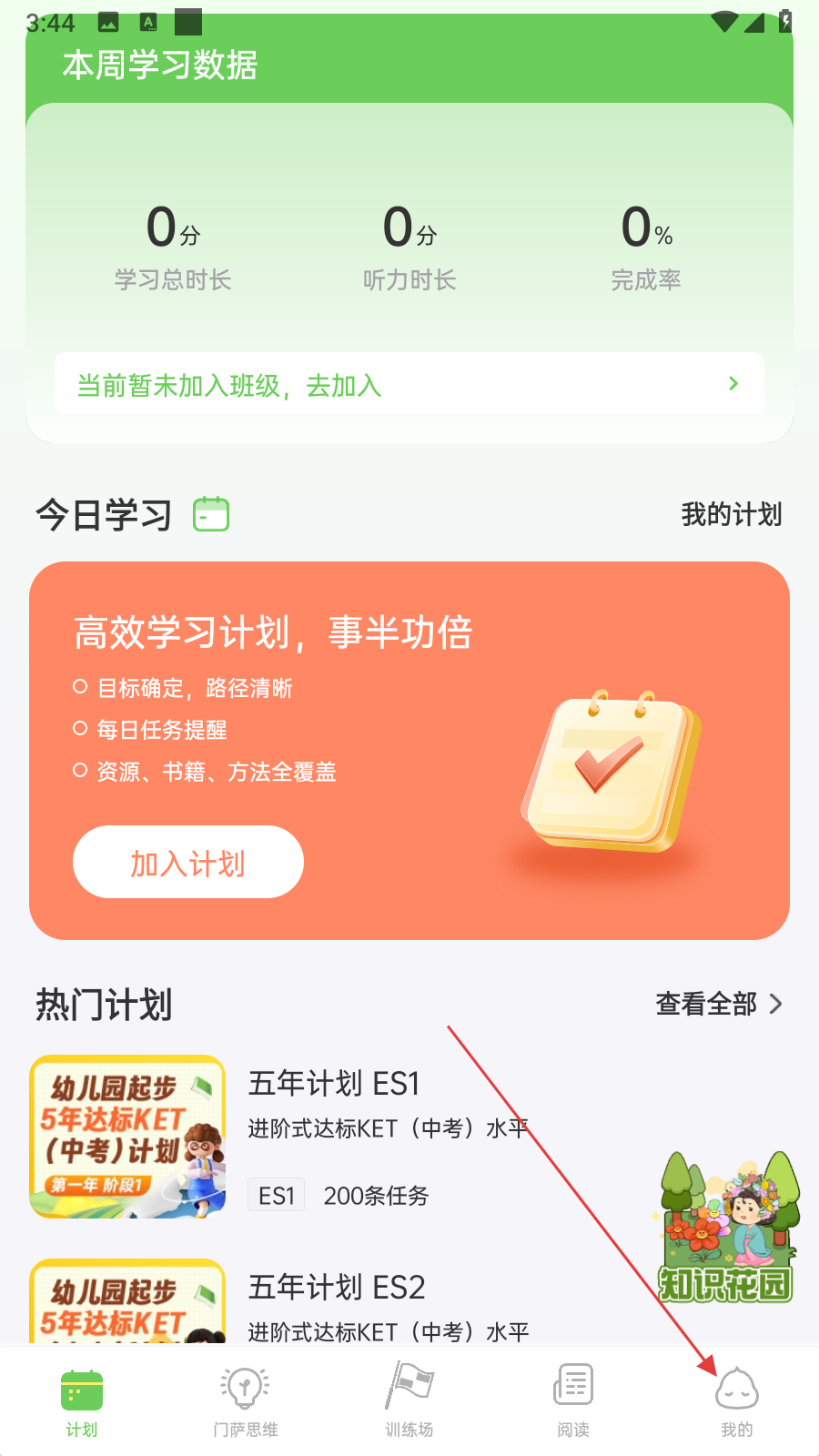The image size is (819, 1456).
Task: Switch to the 计划 tab
Action: coord(82,1401)
